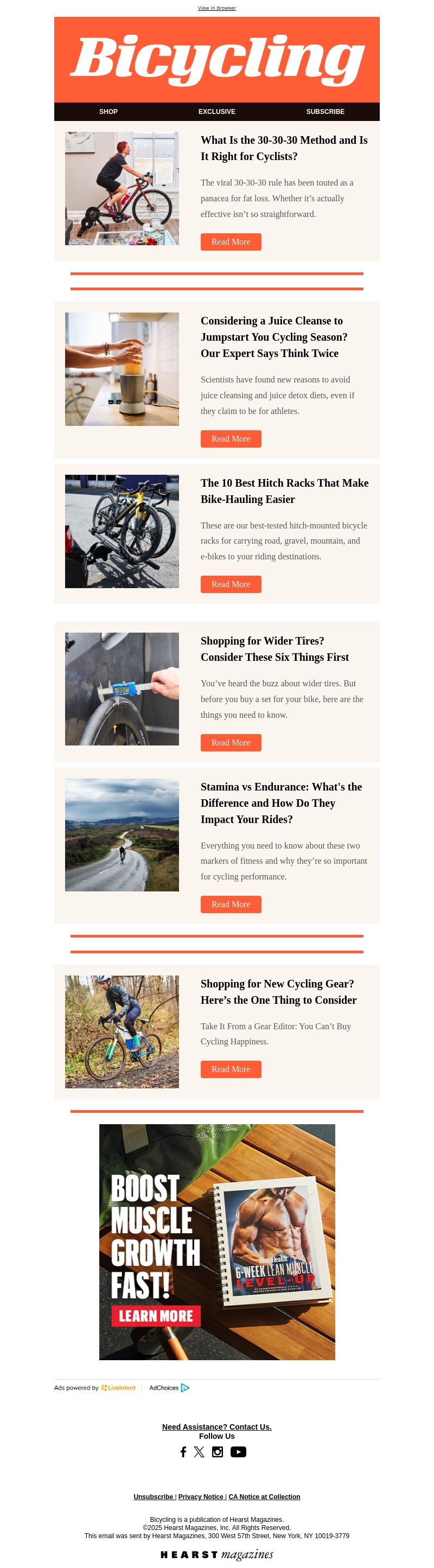This screenshot has height=1568, width=434.
Task: Visit the Facebook page
Action: pos(183,1452)
